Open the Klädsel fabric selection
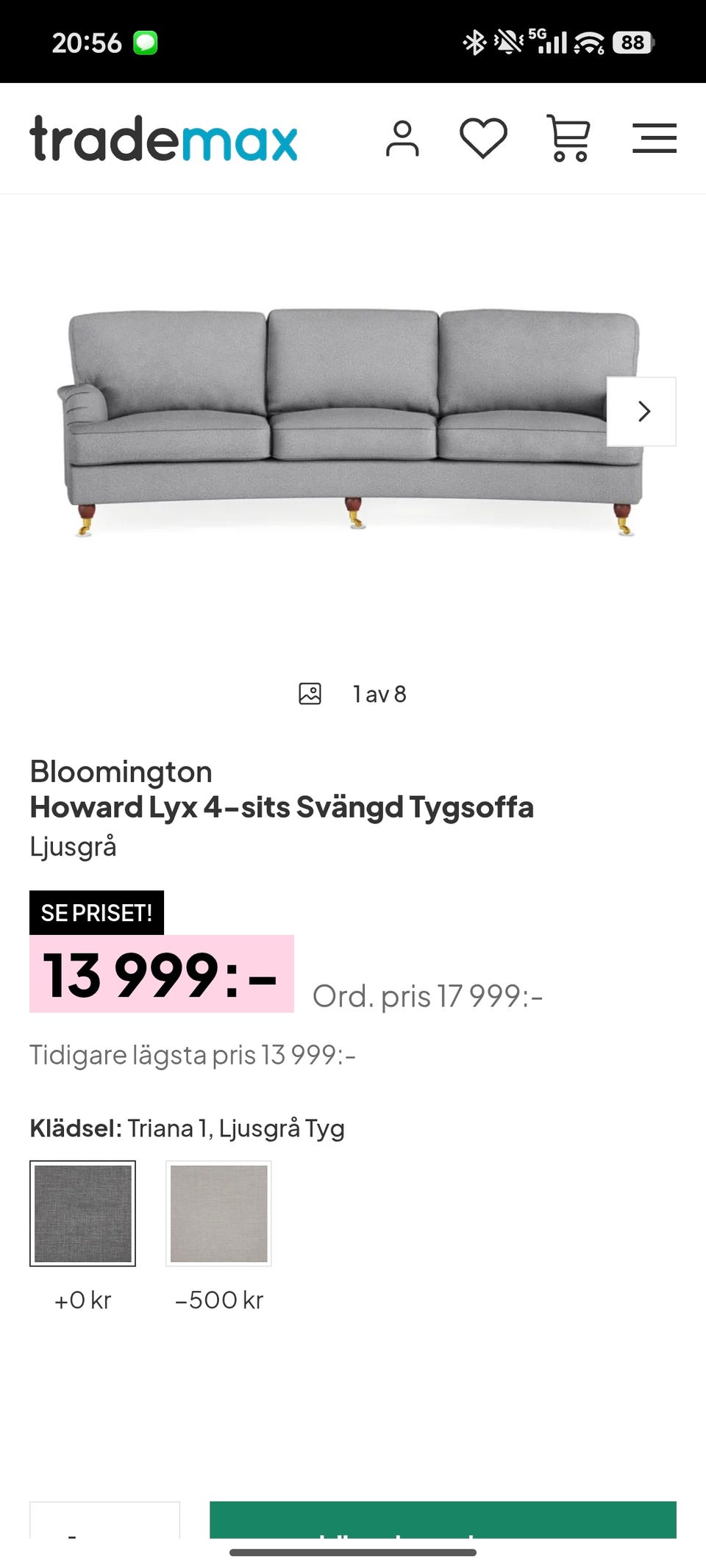The image size is (706, 1568). (188, 1127)
